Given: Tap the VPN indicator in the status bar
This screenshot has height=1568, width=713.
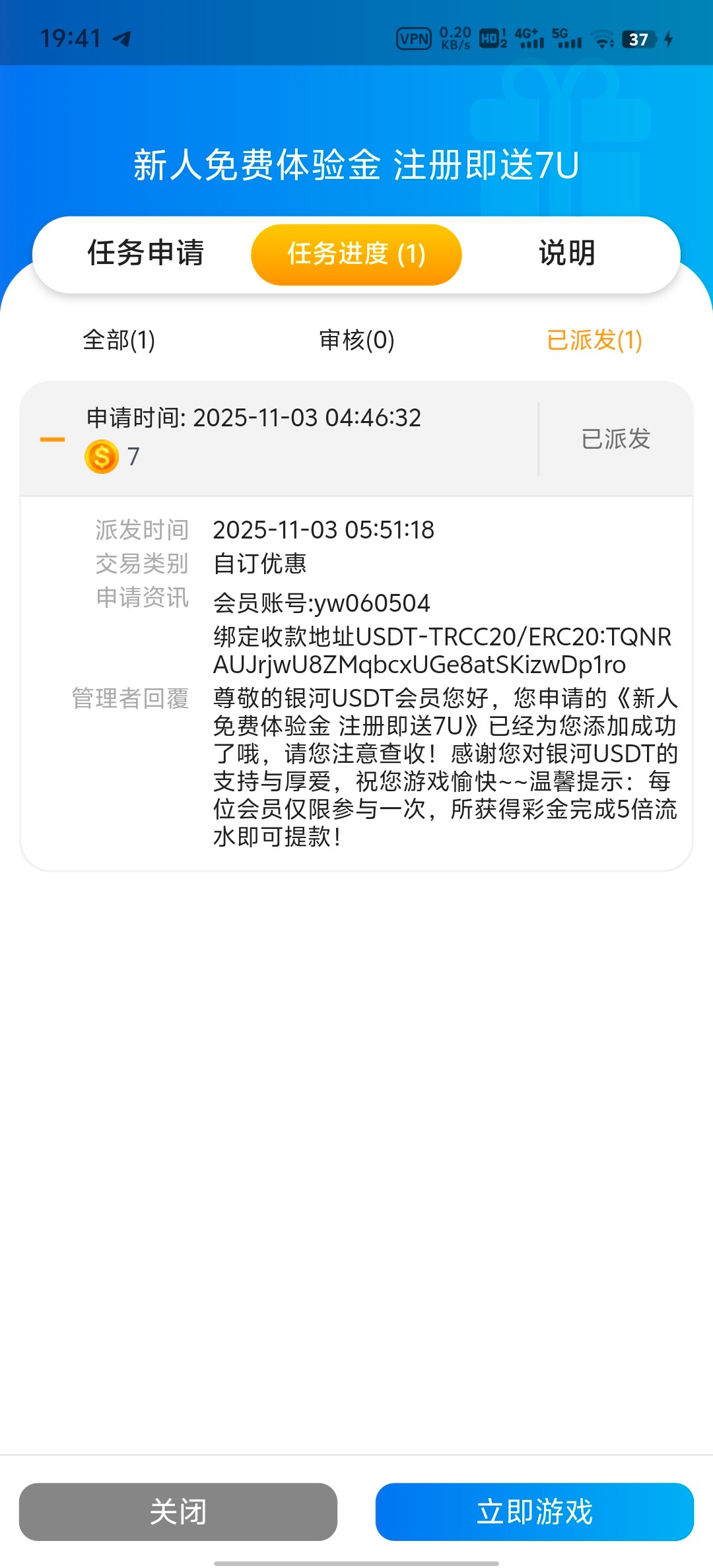Looking at the screenshot, I should 413,38.
